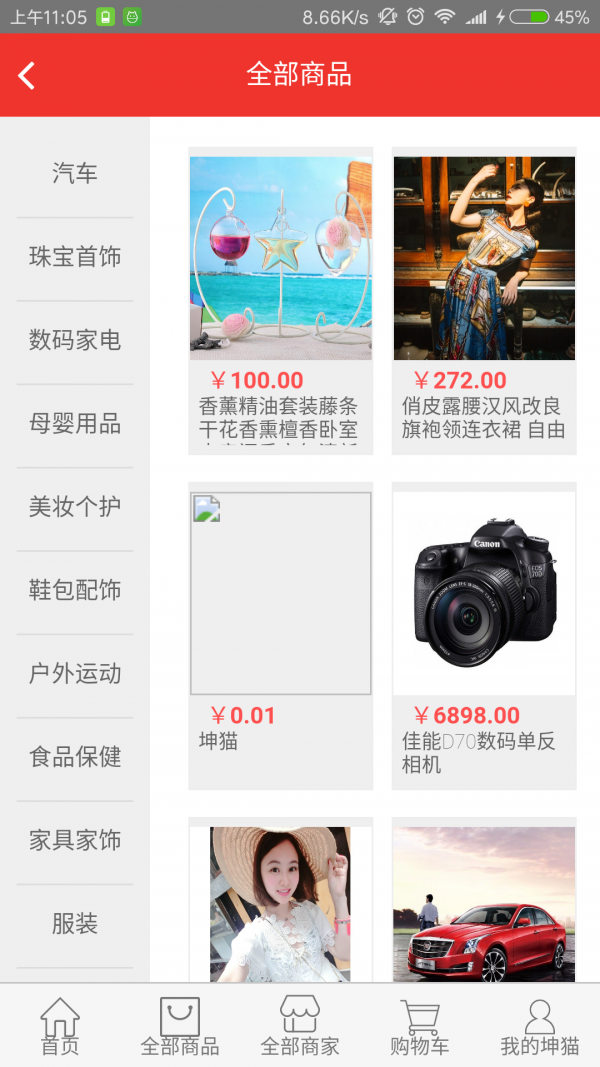The height and width of the screenshot is (1067, 600).
Task: Select the 服装 category
Action: click(75, 924)
